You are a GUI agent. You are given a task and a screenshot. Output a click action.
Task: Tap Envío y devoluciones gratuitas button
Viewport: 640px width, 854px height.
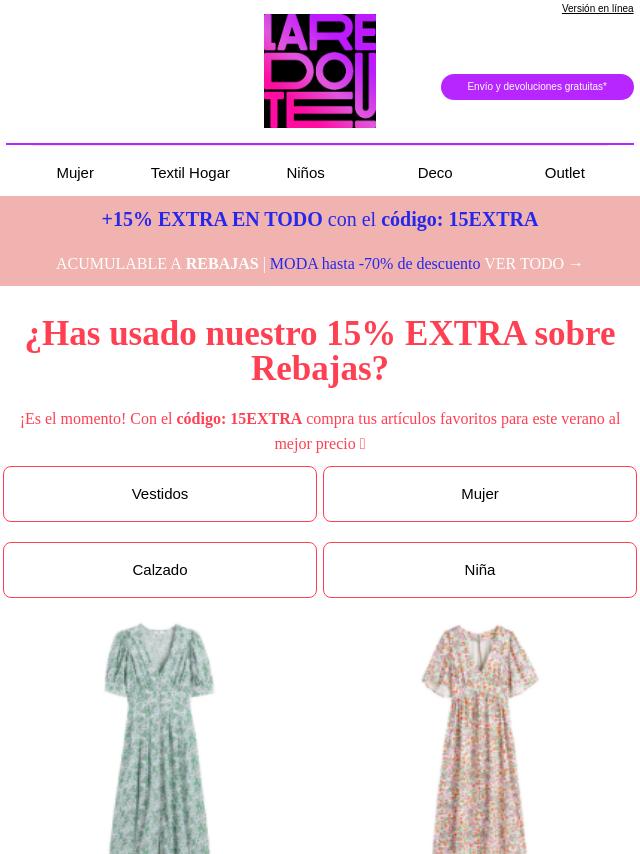(537, 87)
